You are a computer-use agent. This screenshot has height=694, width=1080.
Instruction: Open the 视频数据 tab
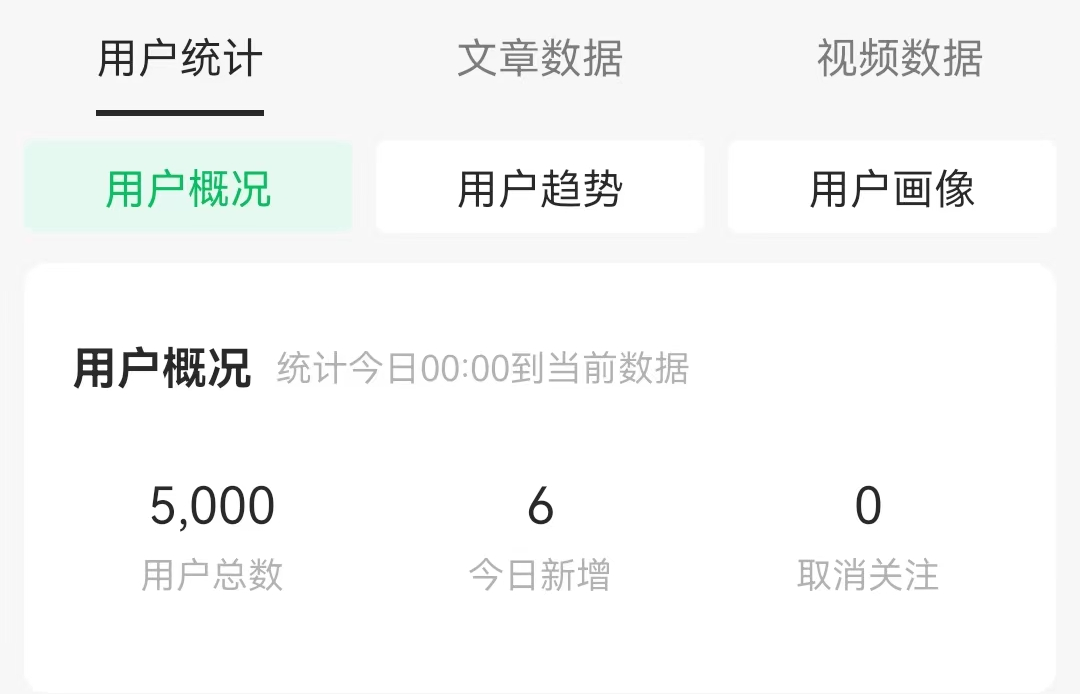[x=899, y=59]
